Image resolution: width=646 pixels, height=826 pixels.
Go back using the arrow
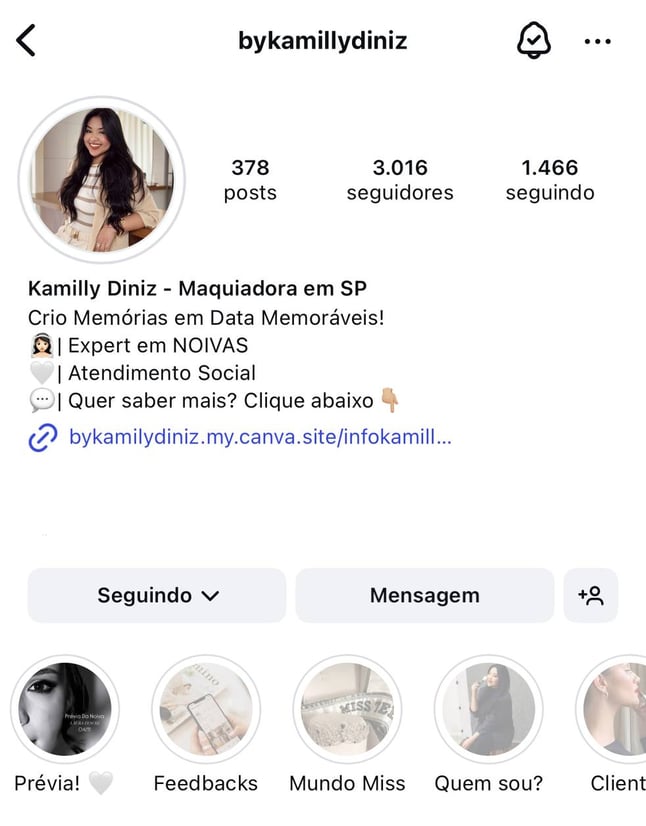(27, 41)
